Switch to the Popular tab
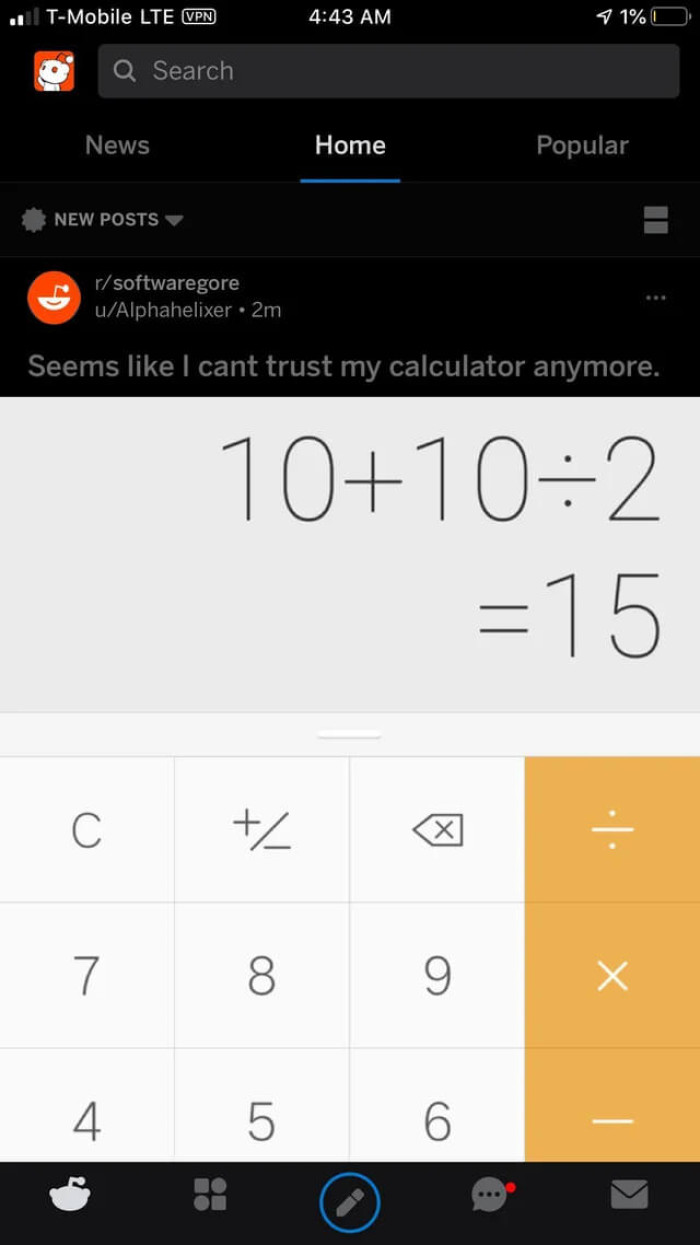The width and height of the screenshot is (700, 1245). pyautogui.click(x=582, y=145)
